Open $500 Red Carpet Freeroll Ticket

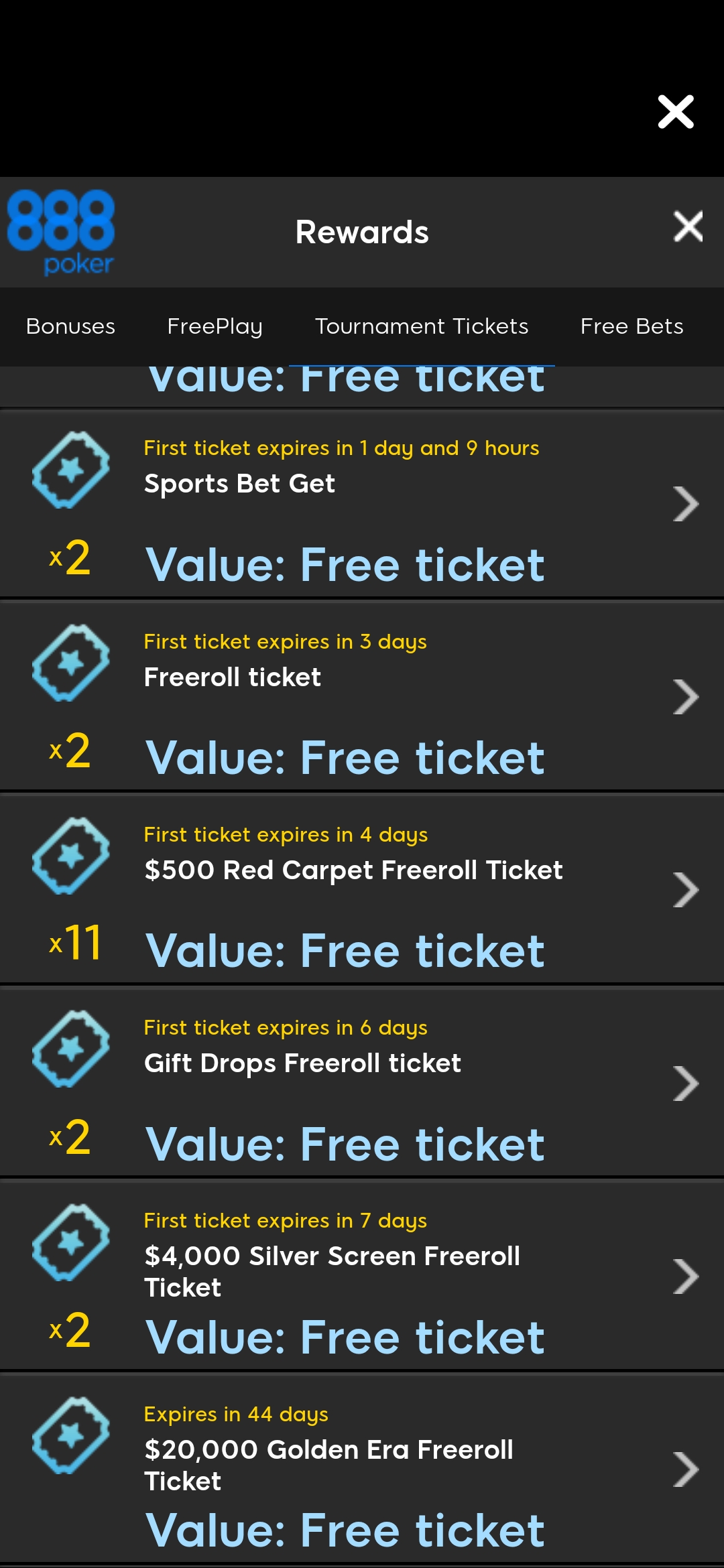click(x=362, y=890)
